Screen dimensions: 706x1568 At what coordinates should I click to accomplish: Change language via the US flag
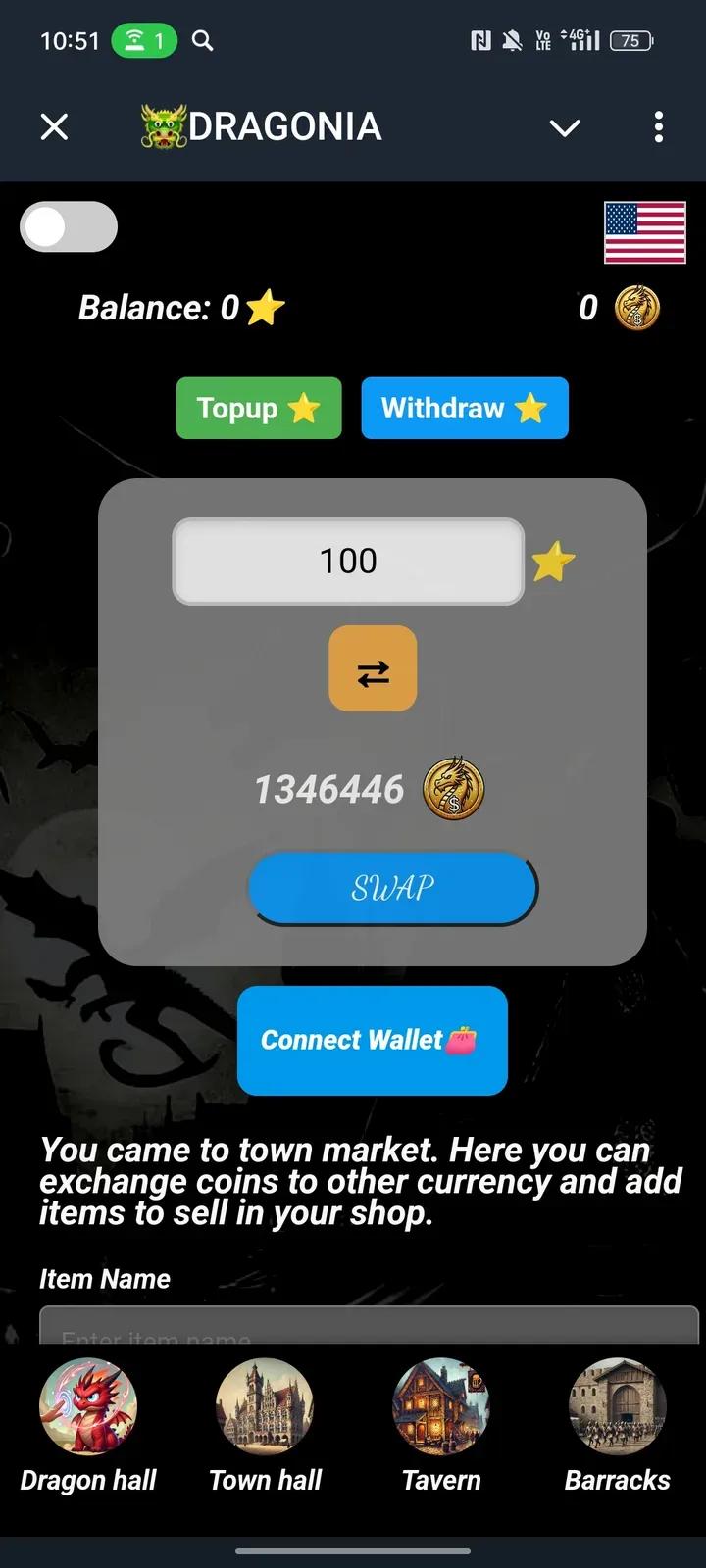coord(645,232)
